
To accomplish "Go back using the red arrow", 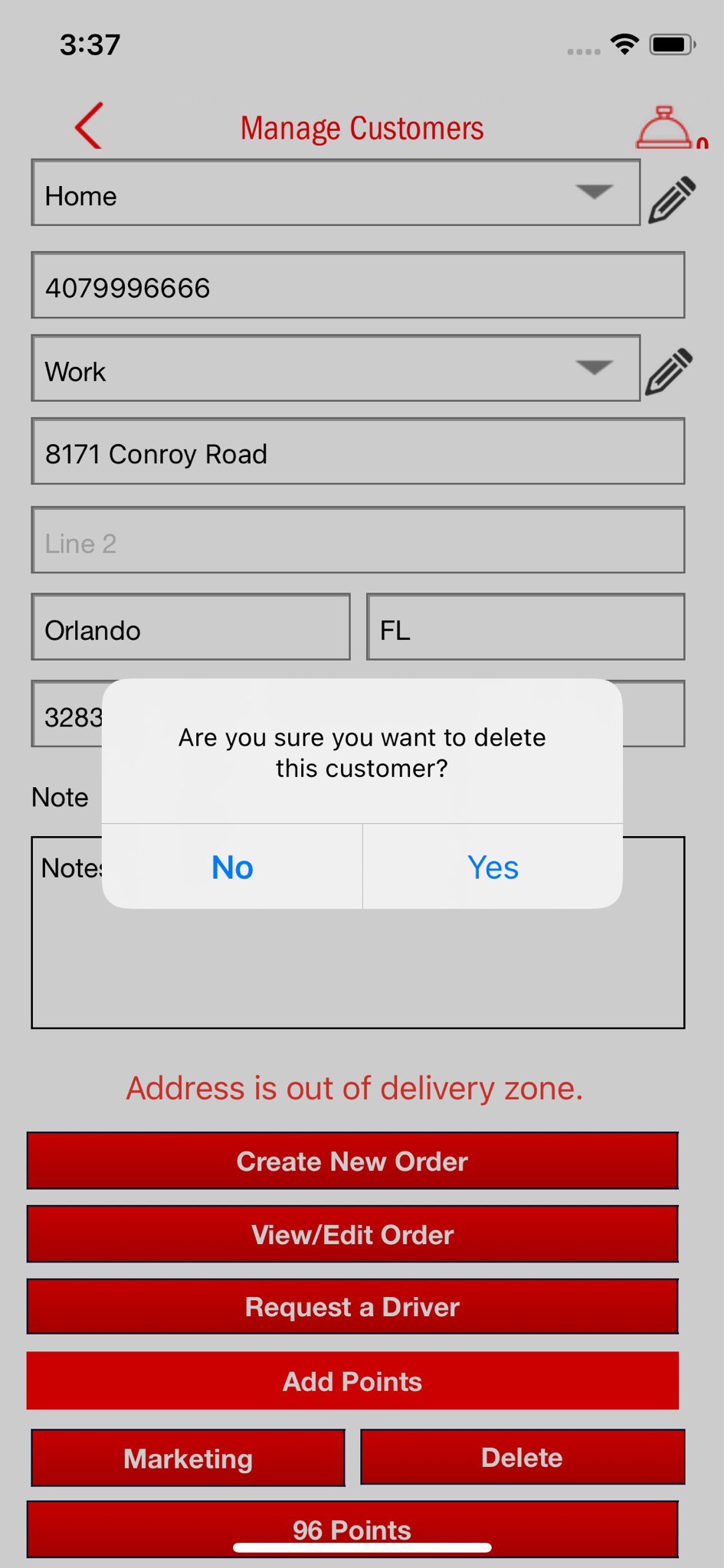I will tap(89, 126).
